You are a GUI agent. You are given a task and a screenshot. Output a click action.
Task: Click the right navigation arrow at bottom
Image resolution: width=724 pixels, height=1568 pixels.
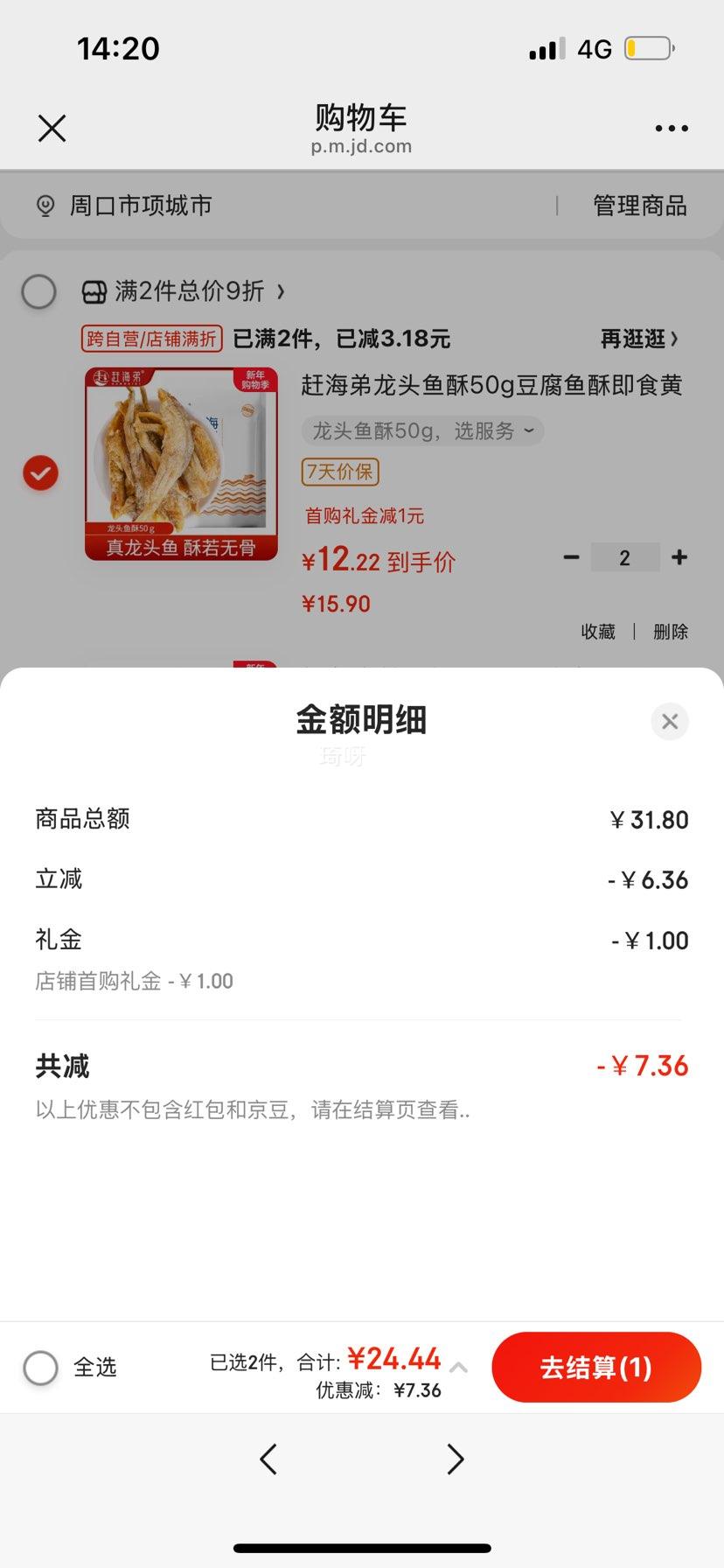pyautogui.click(x=456, y=1459)
